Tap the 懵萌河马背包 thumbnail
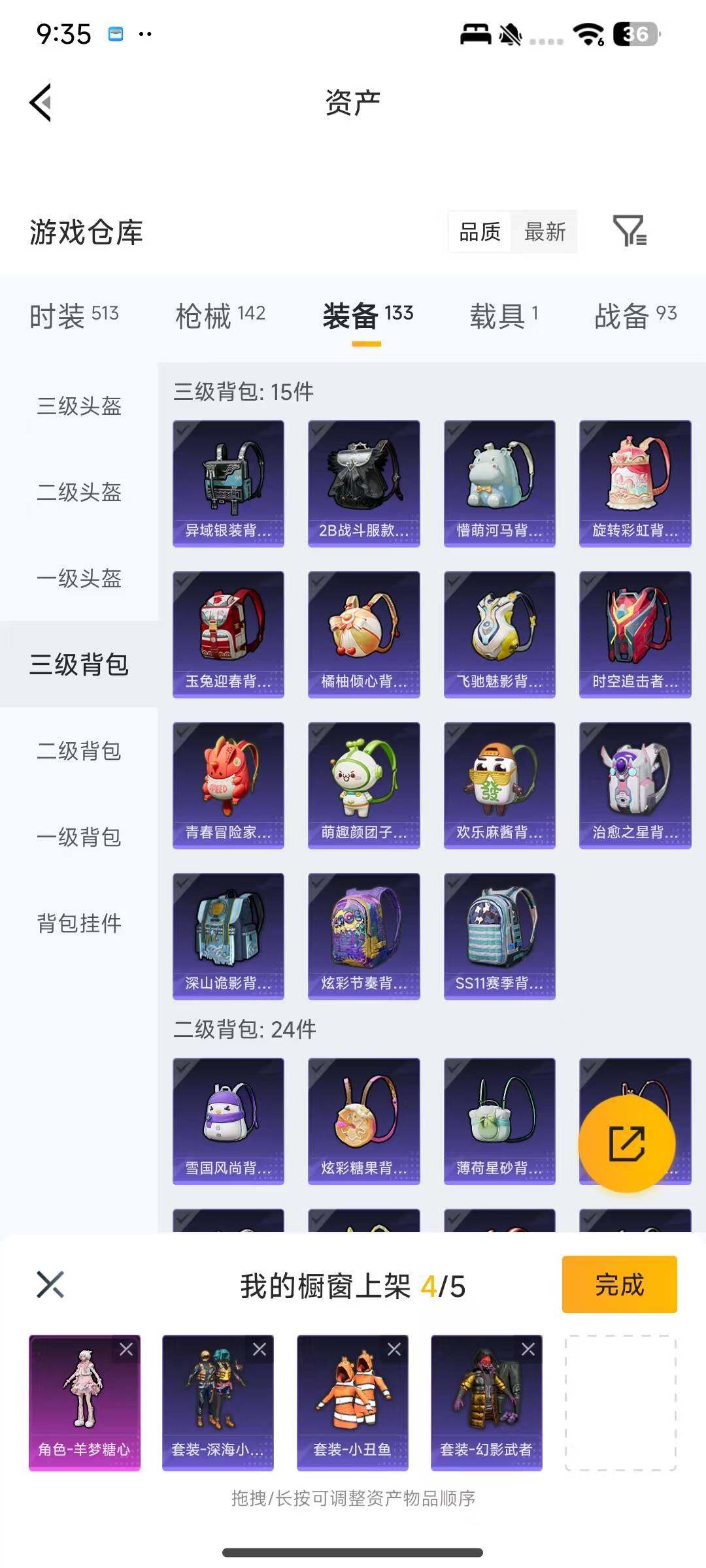This screenshot has height=1568, width=706. click(499, 480)
